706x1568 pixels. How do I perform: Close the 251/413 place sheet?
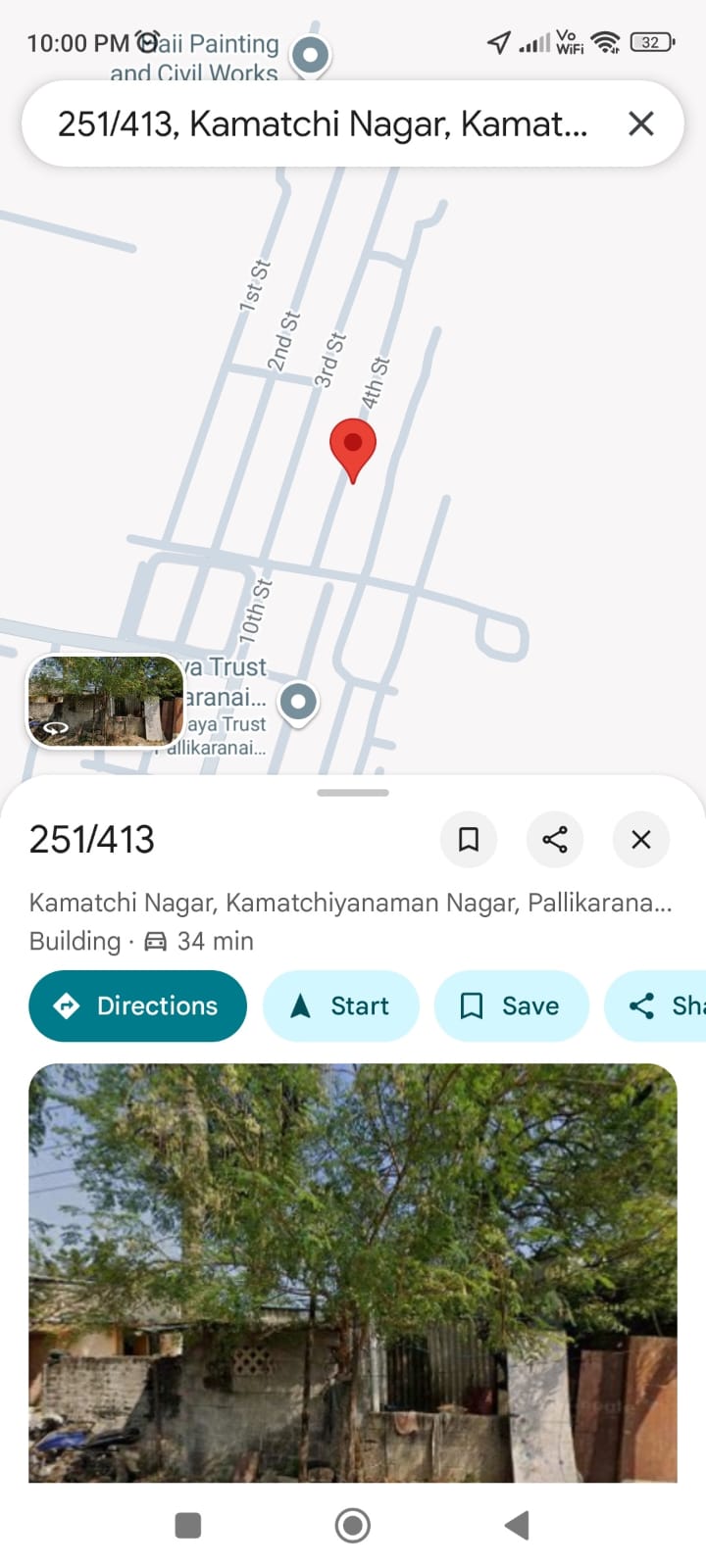pyautogui.click(x=641, y=840)
